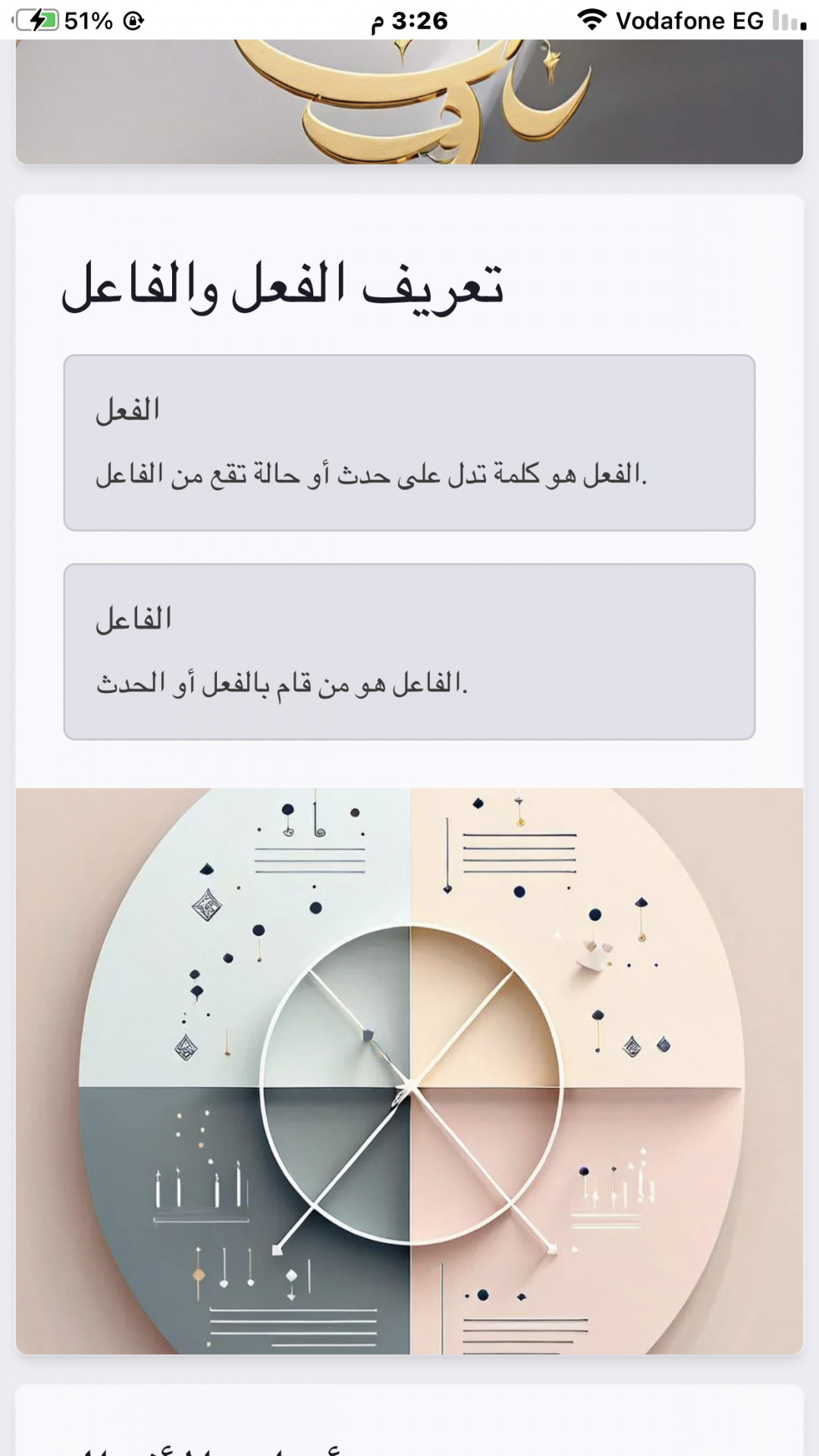
Task: Open the circular four-color diagram image
Action: click(409, 1071)
